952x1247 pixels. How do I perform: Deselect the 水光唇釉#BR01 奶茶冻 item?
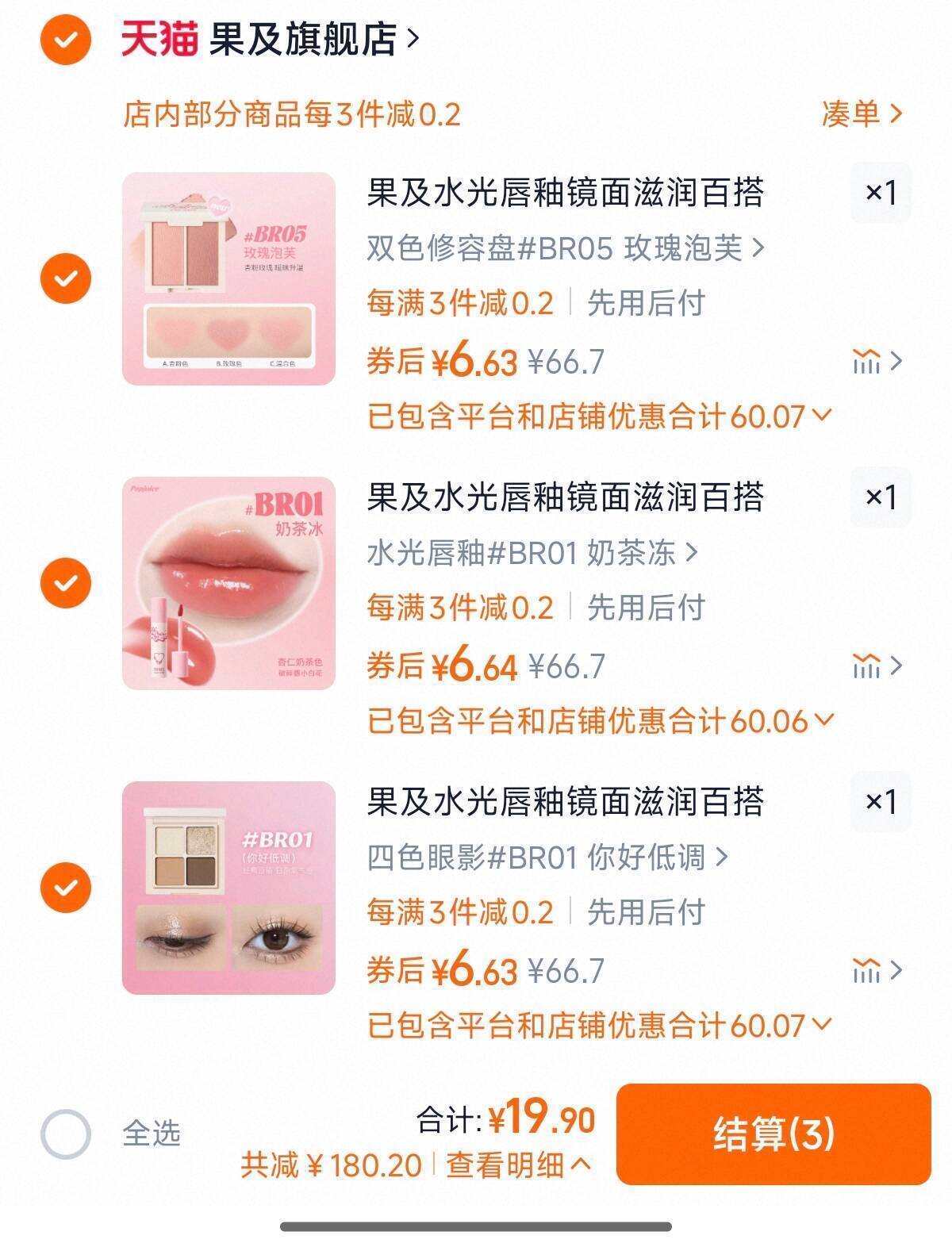tap(66, 583)
